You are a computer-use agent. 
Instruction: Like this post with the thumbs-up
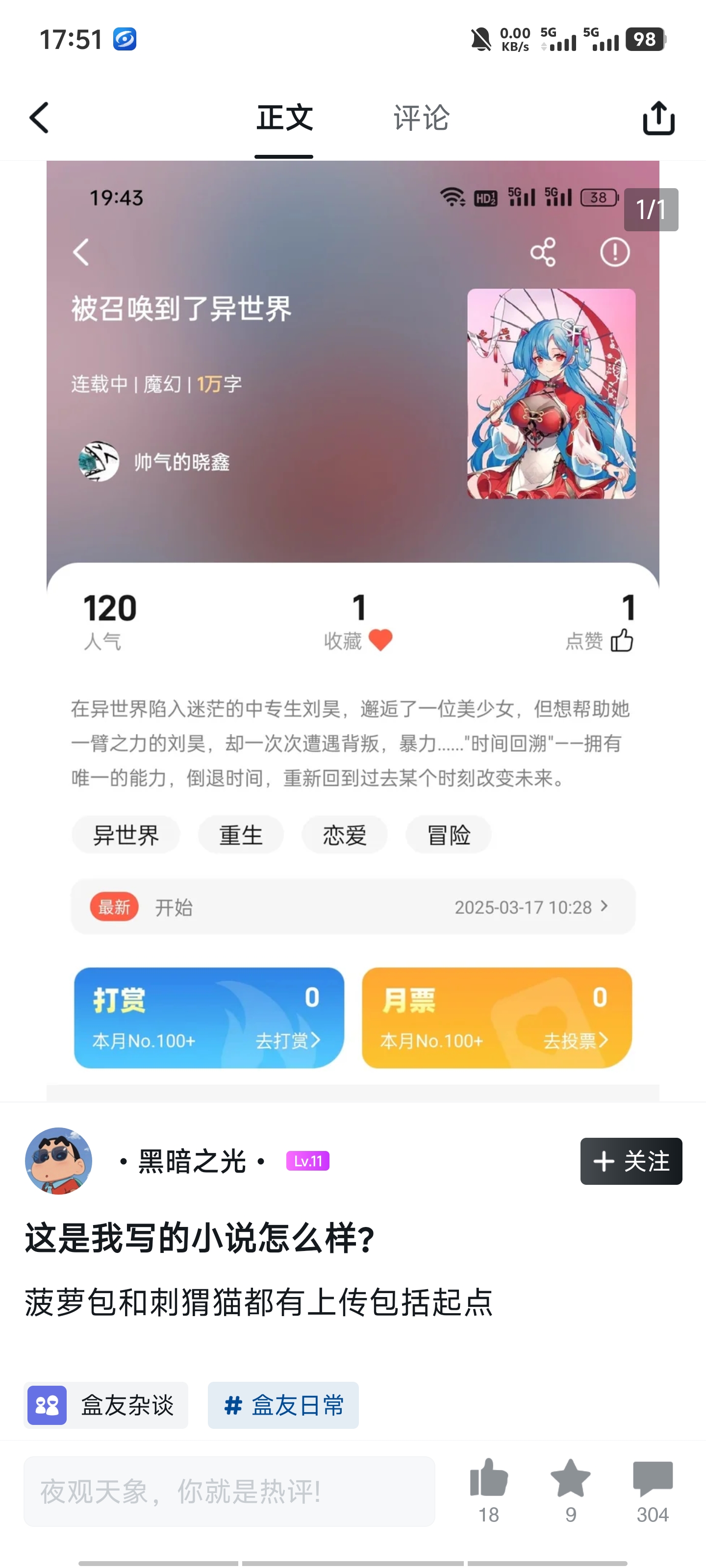point(488,1479)
